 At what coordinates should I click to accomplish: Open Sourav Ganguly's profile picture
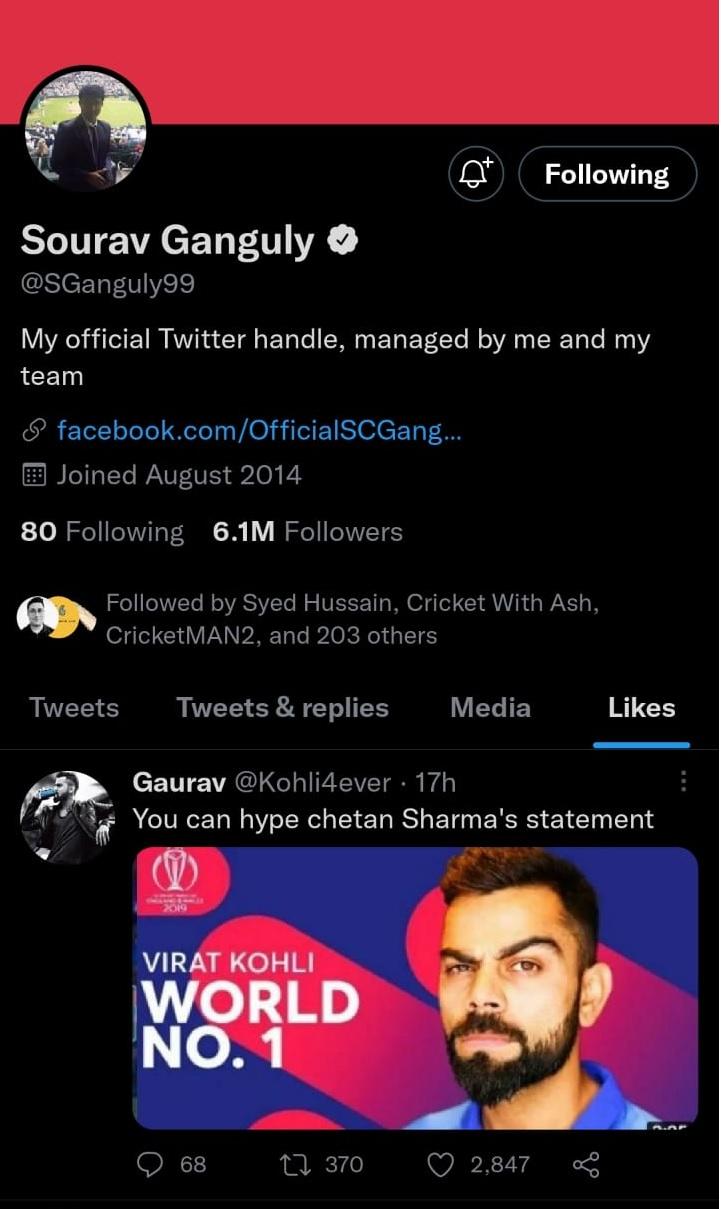coord(85,131)
